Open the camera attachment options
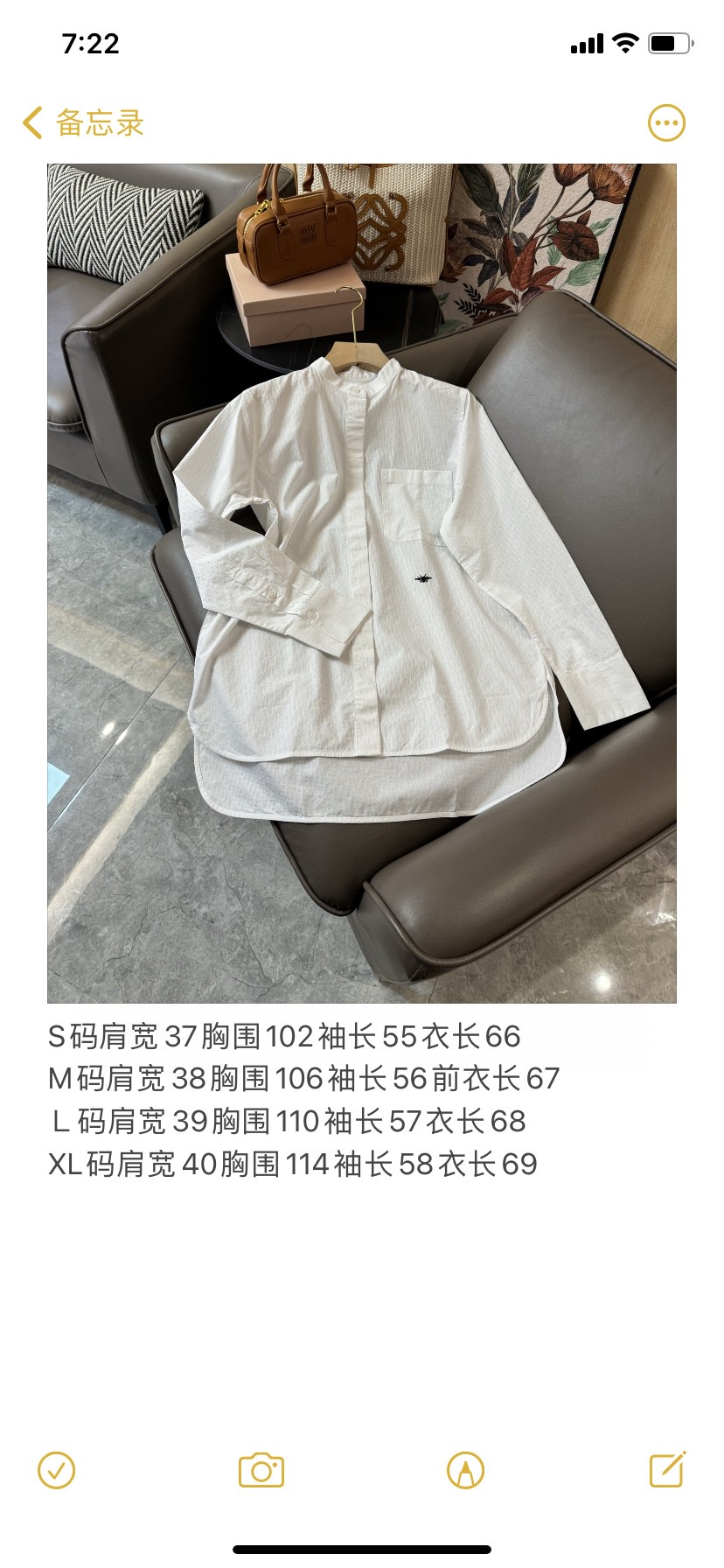The height and width of the screenshot is (1568, 724). tap(261, 1471)
